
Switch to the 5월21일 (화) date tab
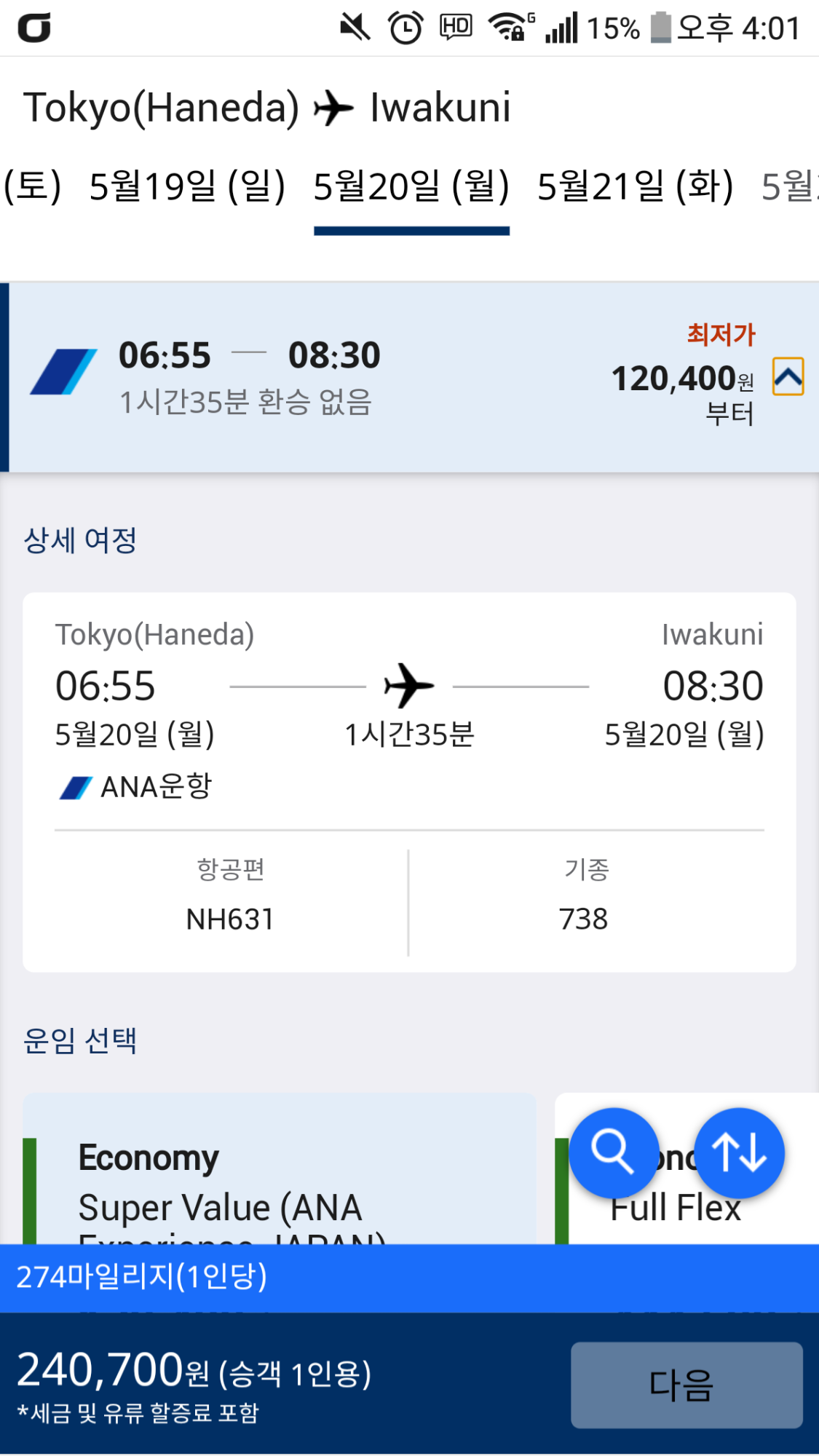pos(635,186)
